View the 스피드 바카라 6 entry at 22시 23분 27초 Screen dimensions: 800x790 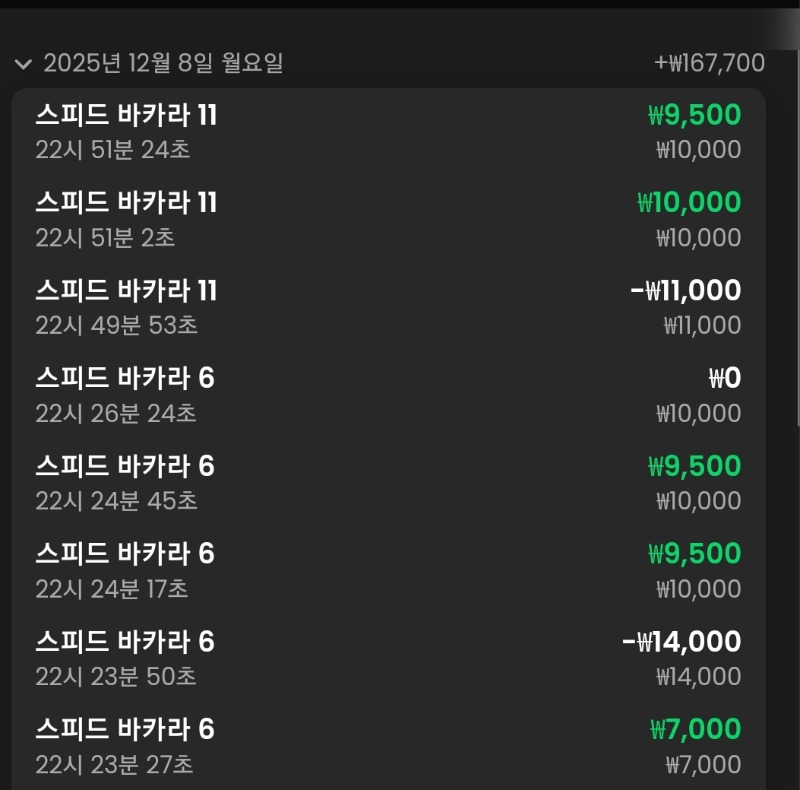click(x=388, y=746)
